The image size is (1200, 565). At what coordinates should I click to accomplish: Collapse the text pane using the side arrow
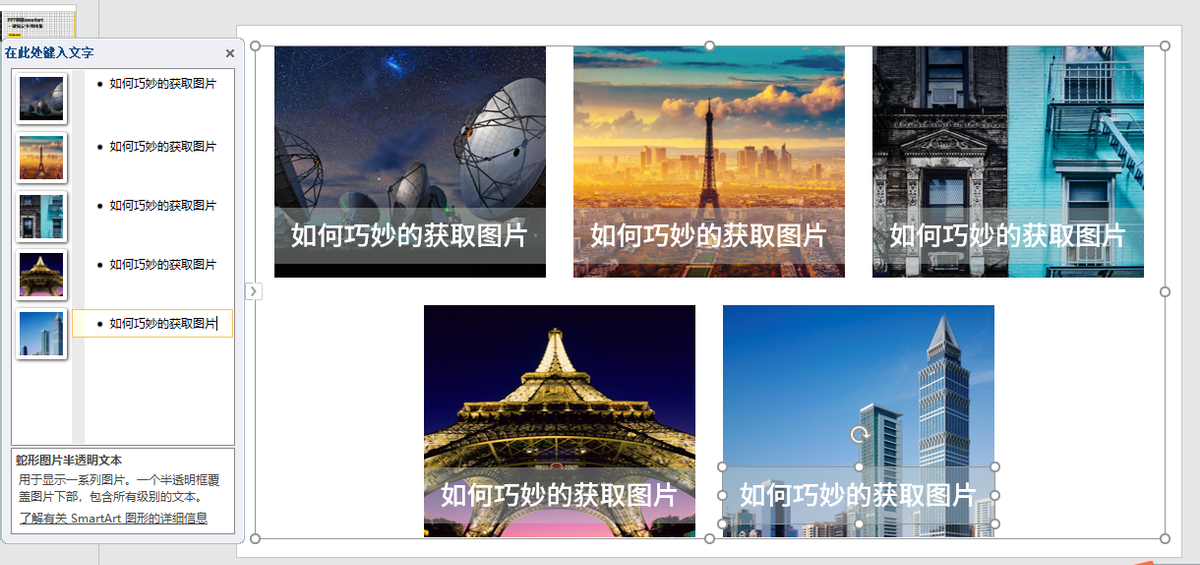point(254,290)
